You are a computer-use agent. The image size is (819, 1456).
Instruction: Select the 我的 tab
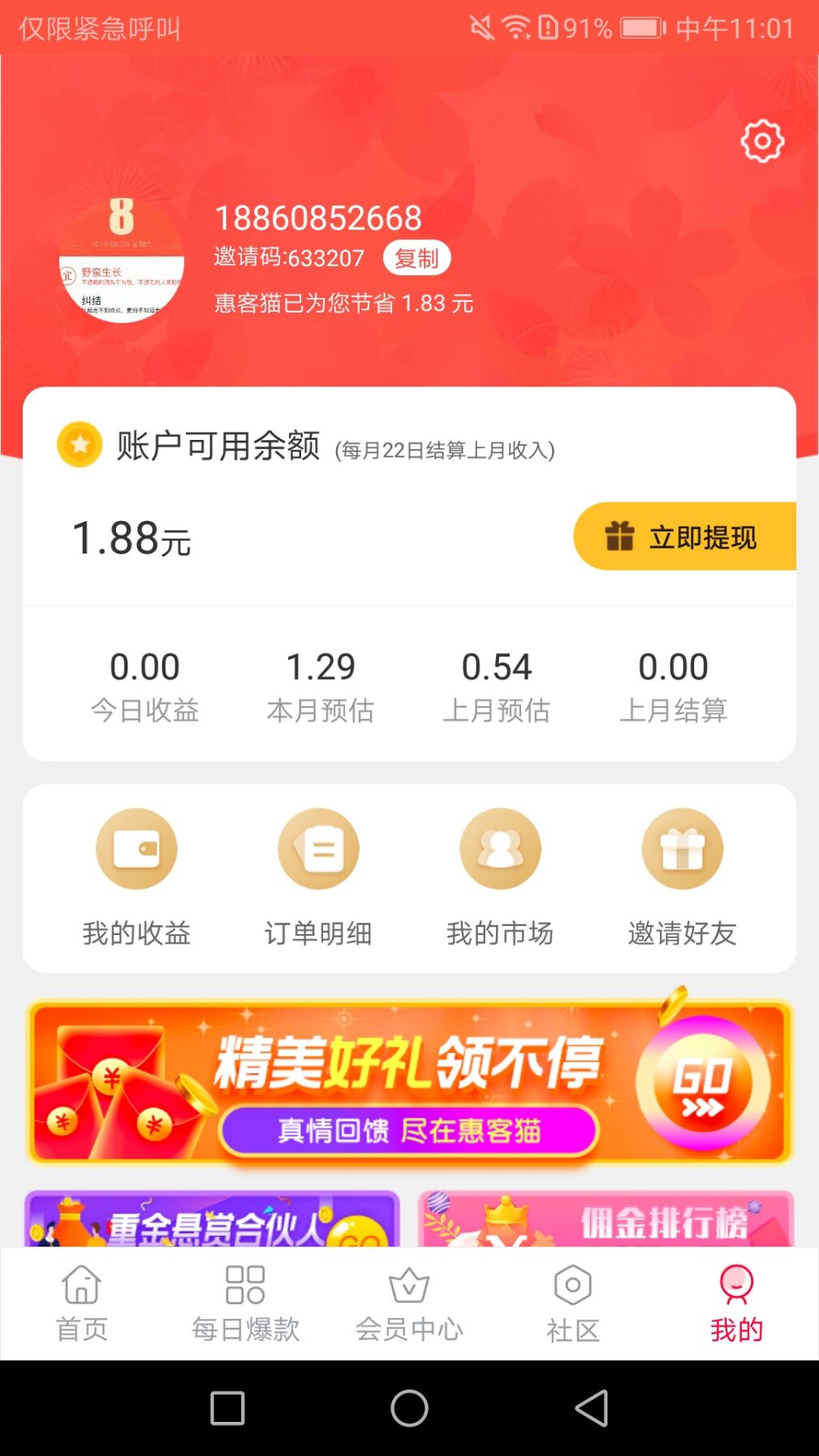(736, 1303)
